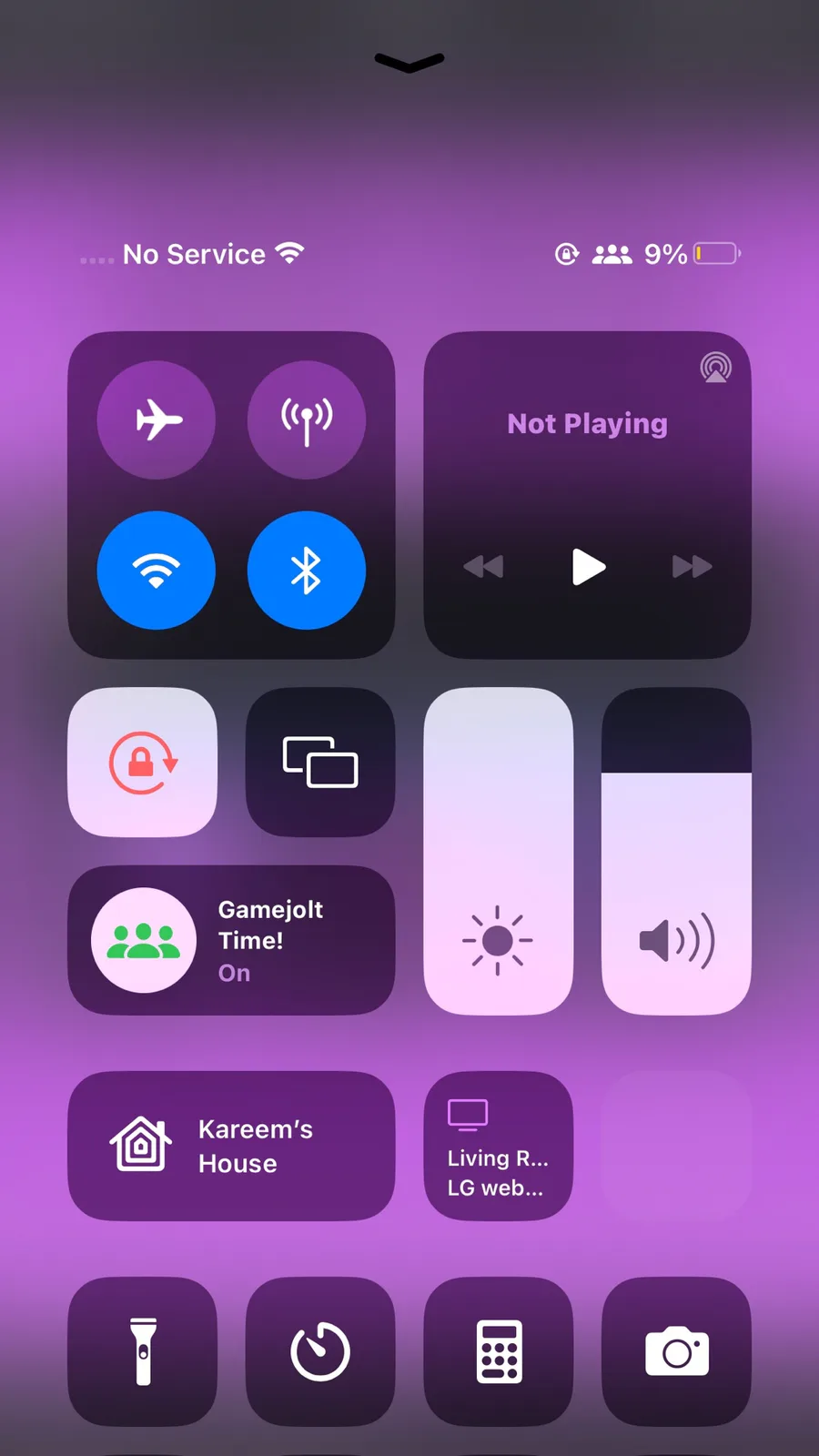Viewport: 819px width, 1456px height.
Task: Toggle cellular data
Action: click(307, 420)
